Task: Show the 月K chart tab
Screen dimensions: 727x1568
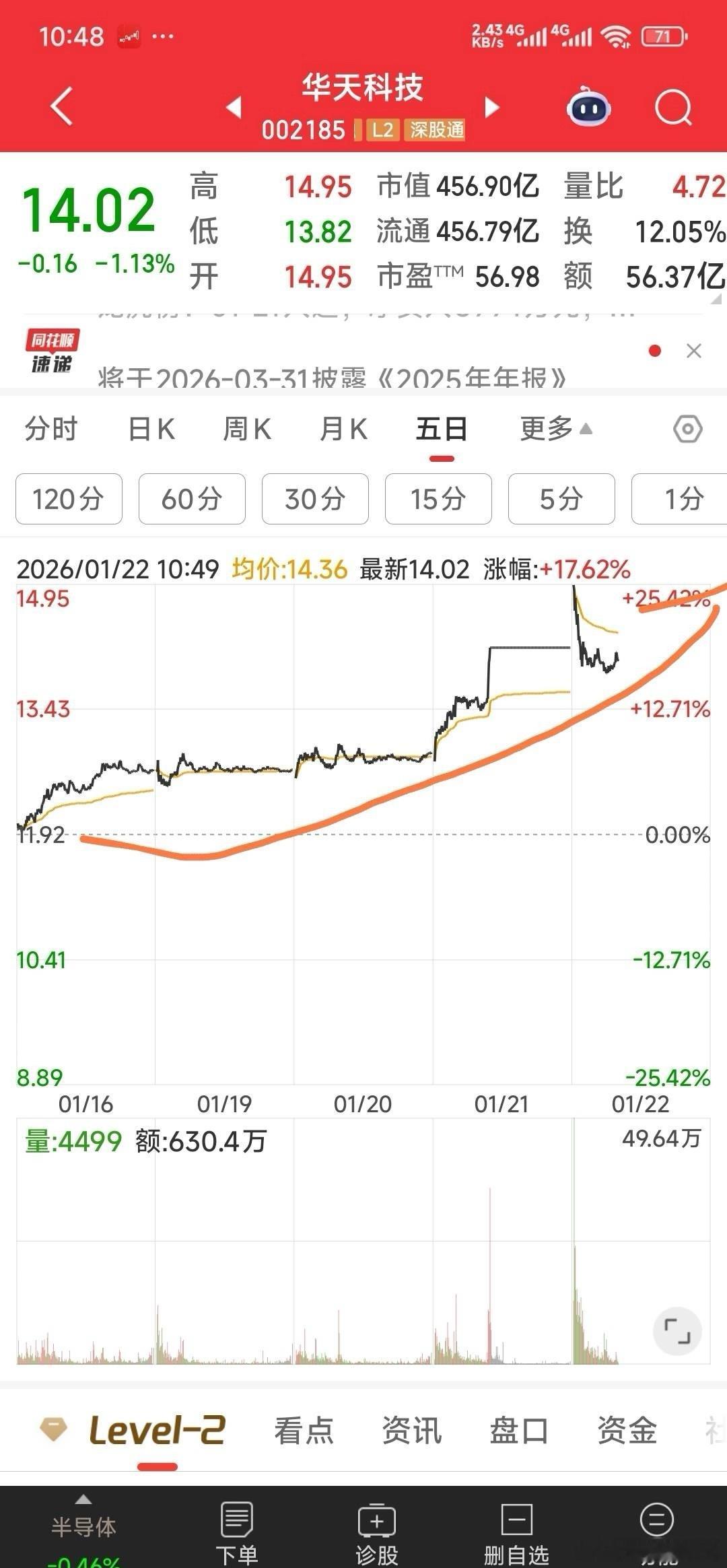Action: pyautogui.click(x=343, y=430)
